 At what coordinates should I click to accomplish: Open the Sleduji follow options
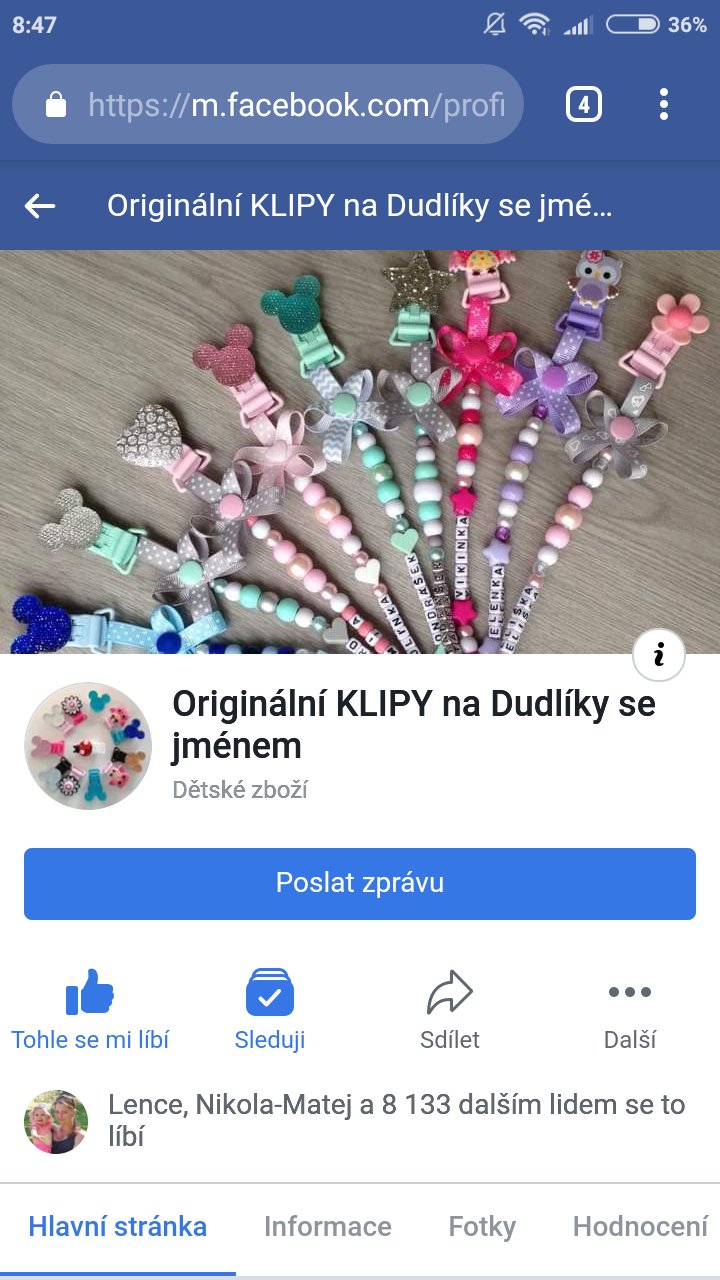click(270, 1010)
